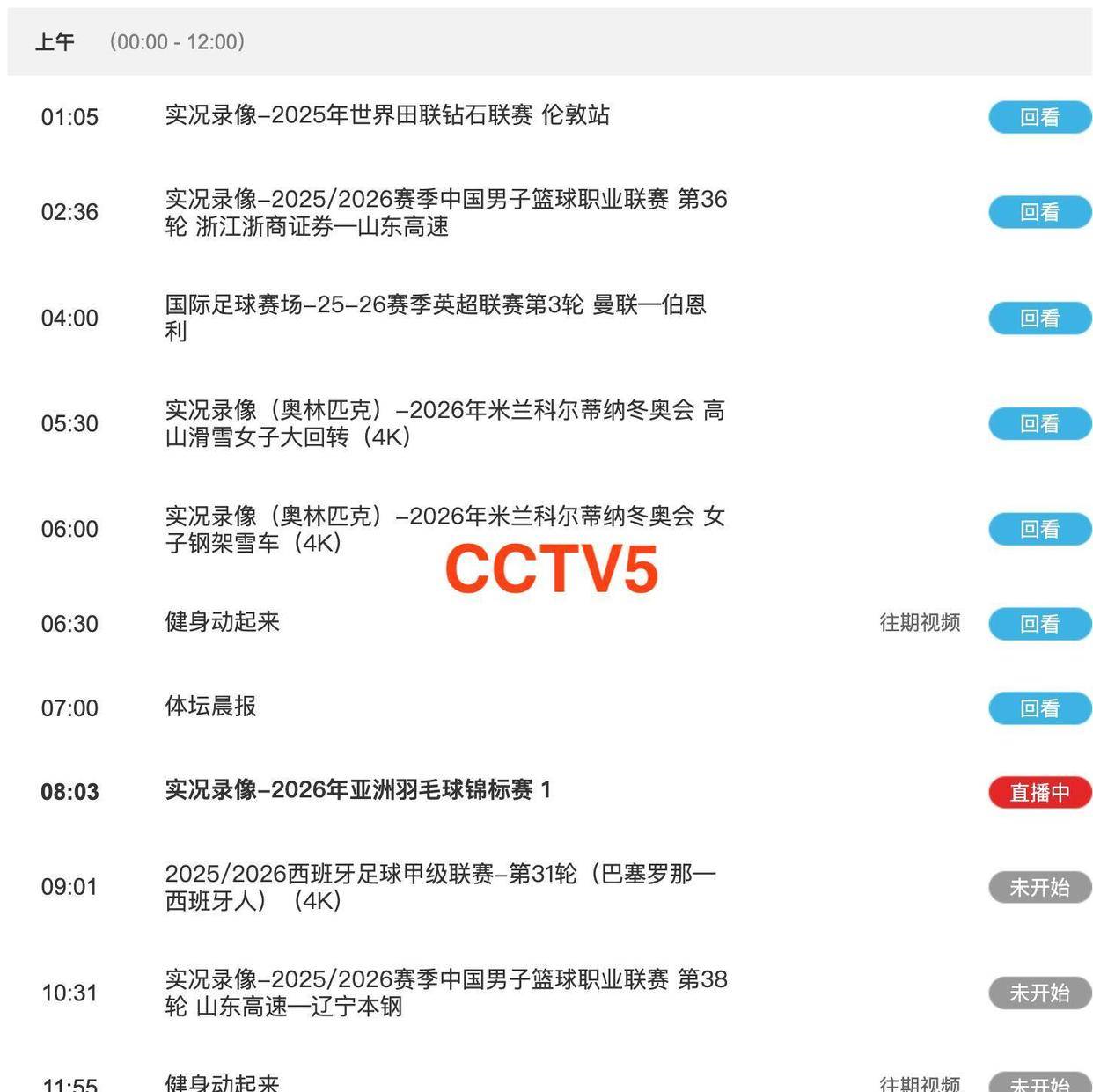1093x1092 pixels.
Task: Tap 未开始 for 10:31 山东高速—辽宁本钢 game
Action: coord(1039,993)
